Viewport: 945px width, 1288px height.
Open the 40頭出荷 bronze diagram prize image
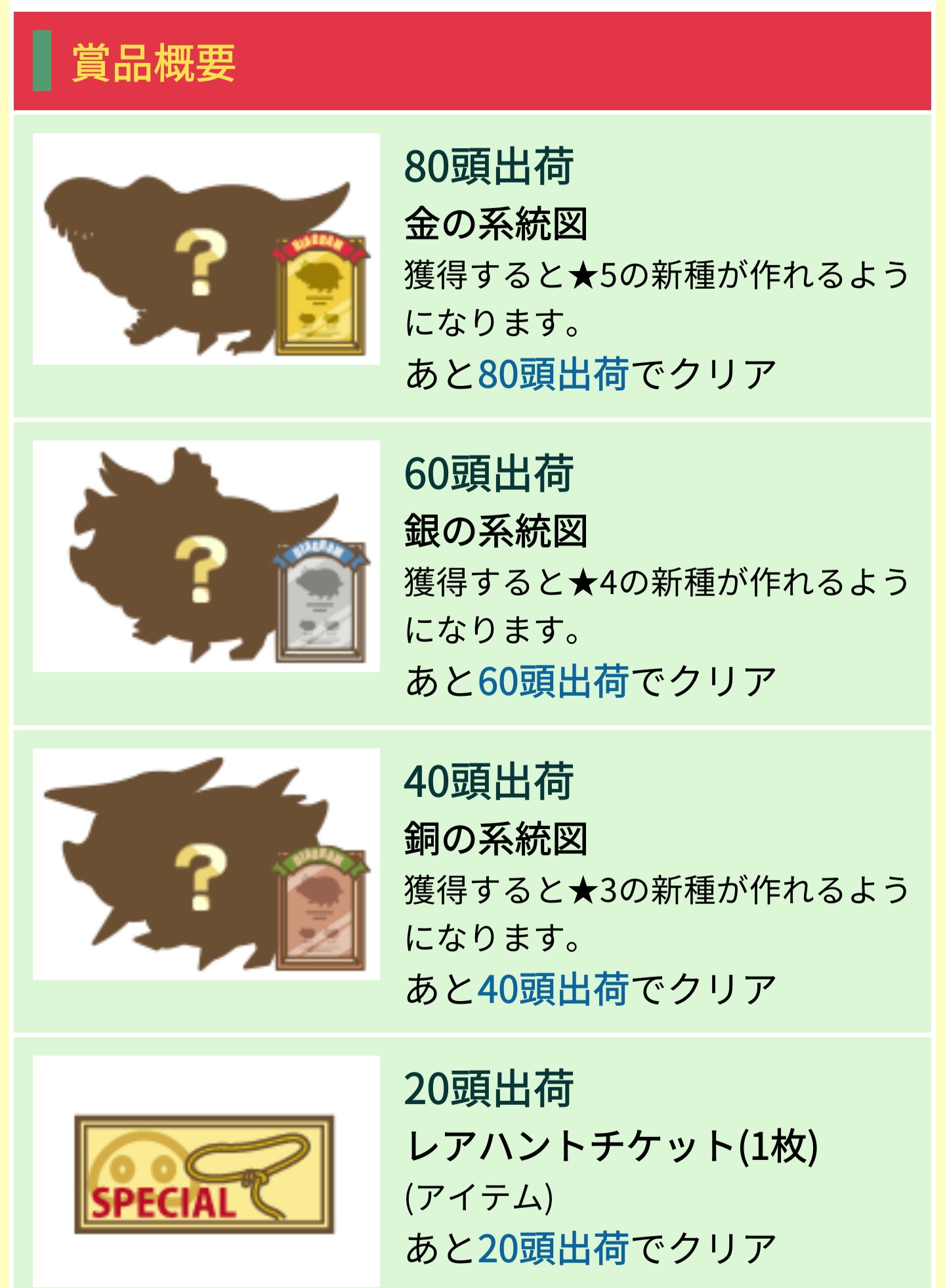206,864
